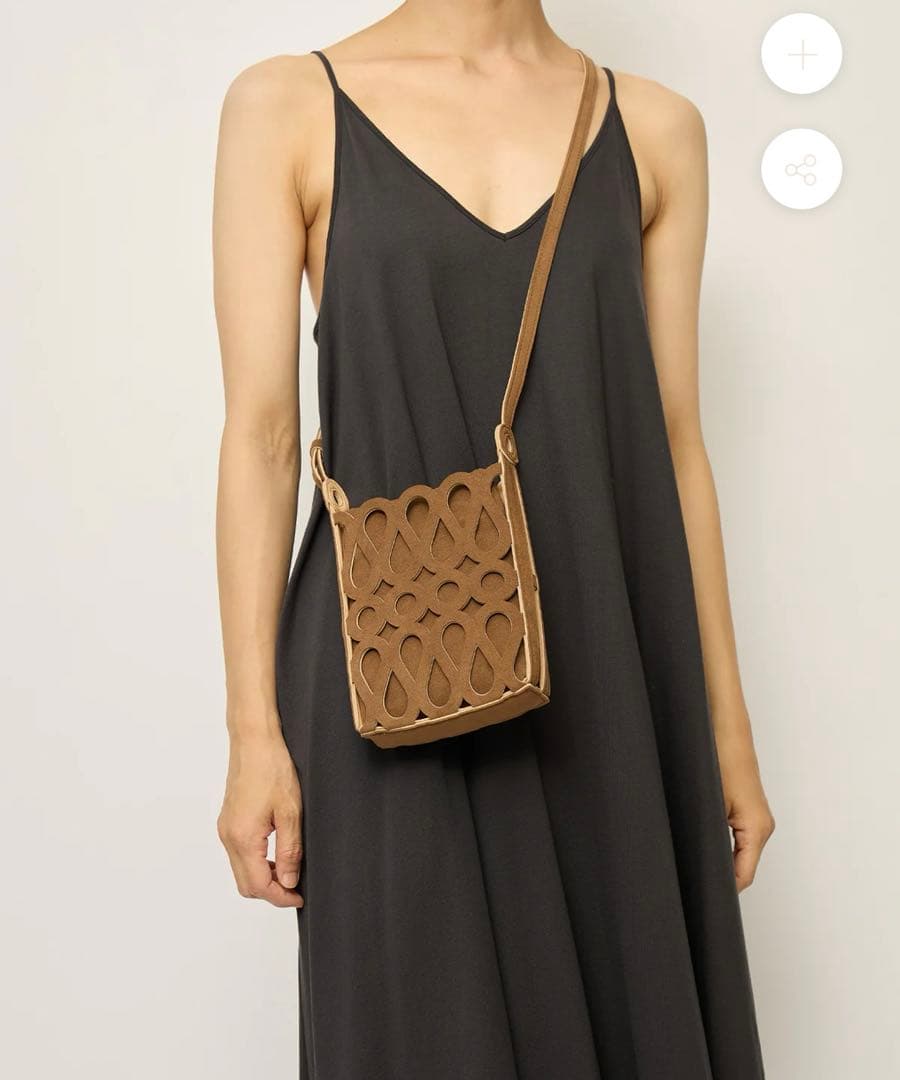Tap the plus button on the product image
The image size is (900, 1080).
tap(801, 55)
